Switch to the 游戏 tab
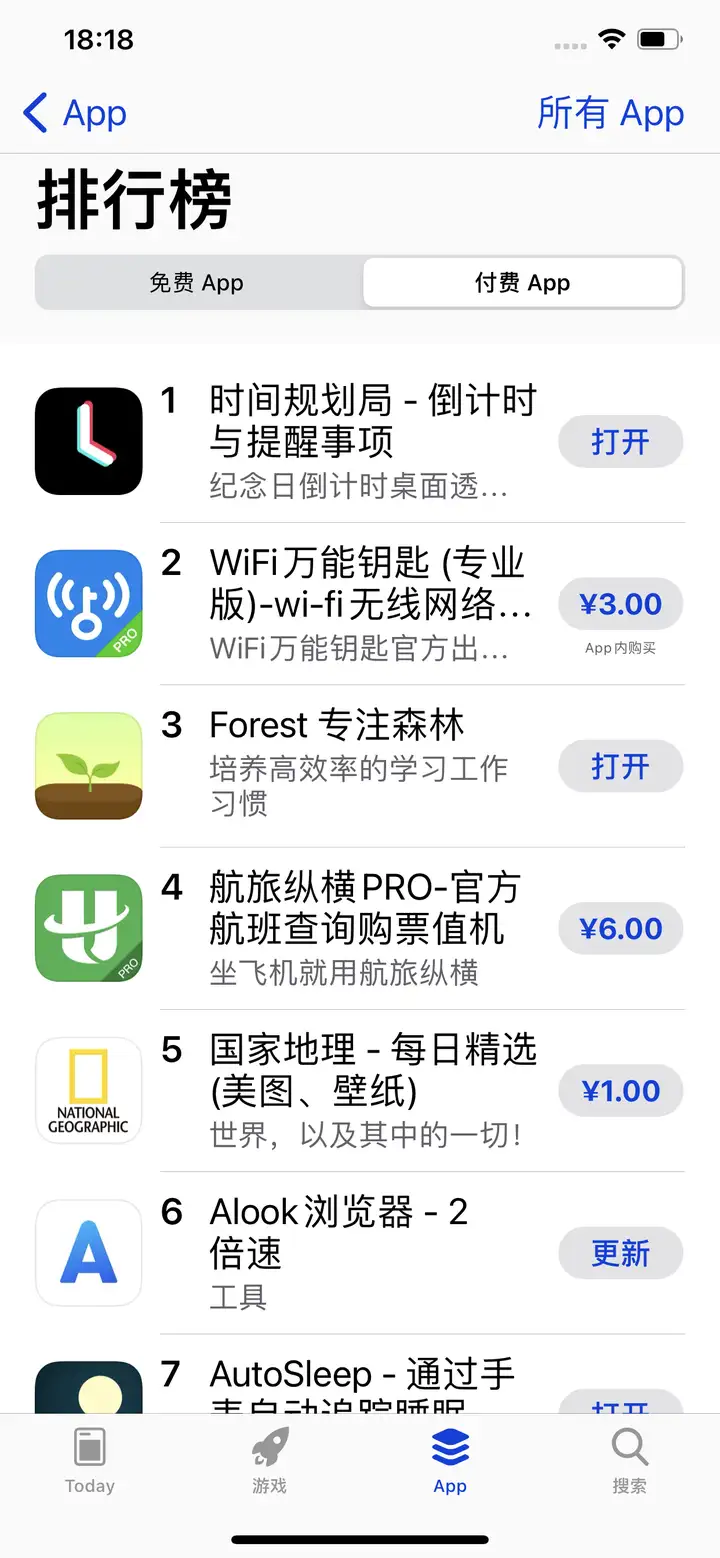 [x=270, y=1460]
